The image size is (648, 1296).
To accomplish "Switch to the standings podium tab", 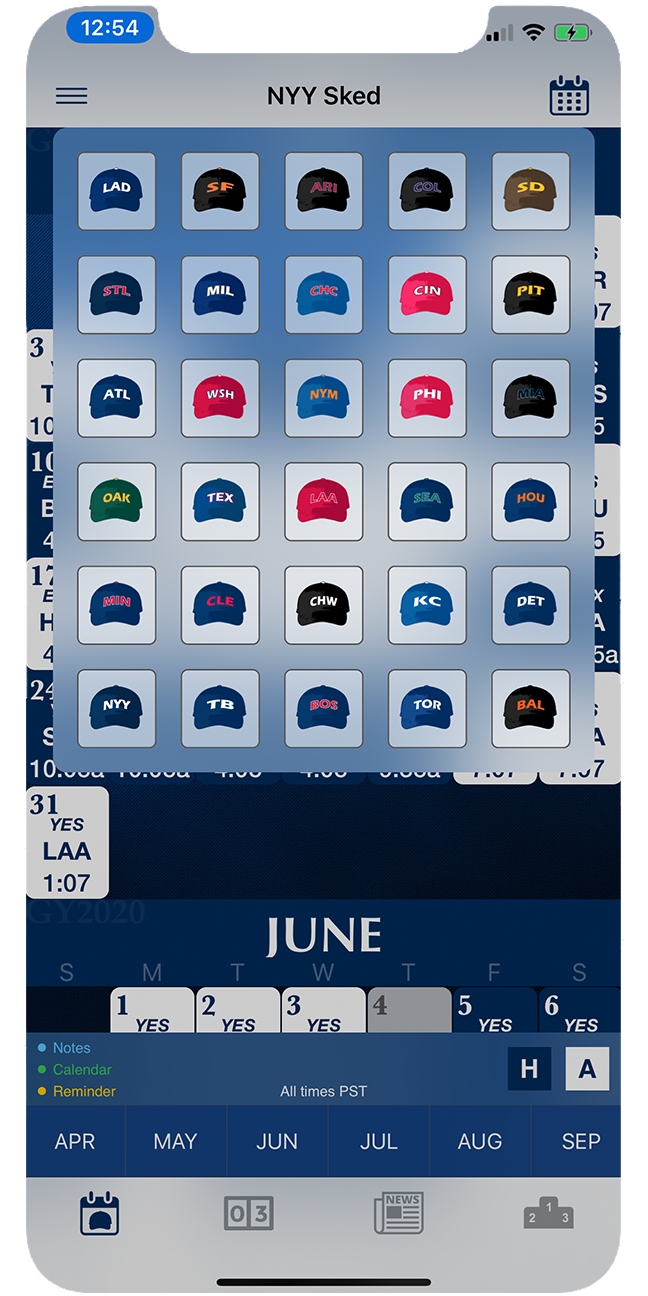I will click(549, 1214).
